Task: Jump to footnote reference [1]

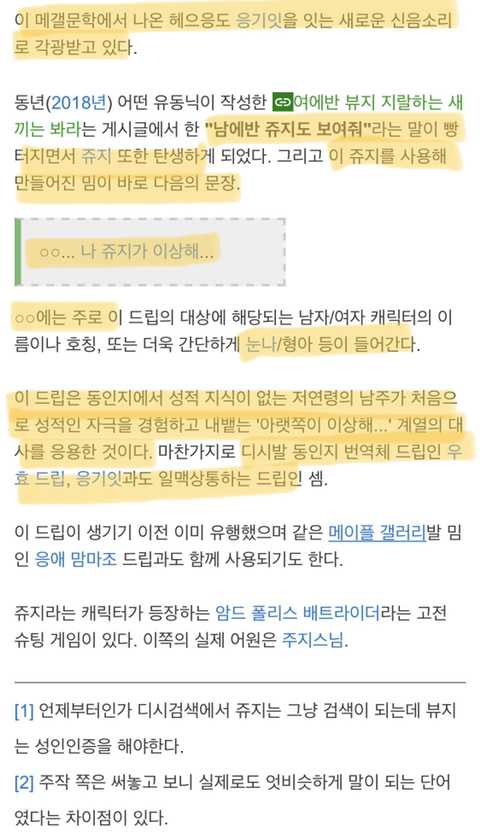Action: 24,711
